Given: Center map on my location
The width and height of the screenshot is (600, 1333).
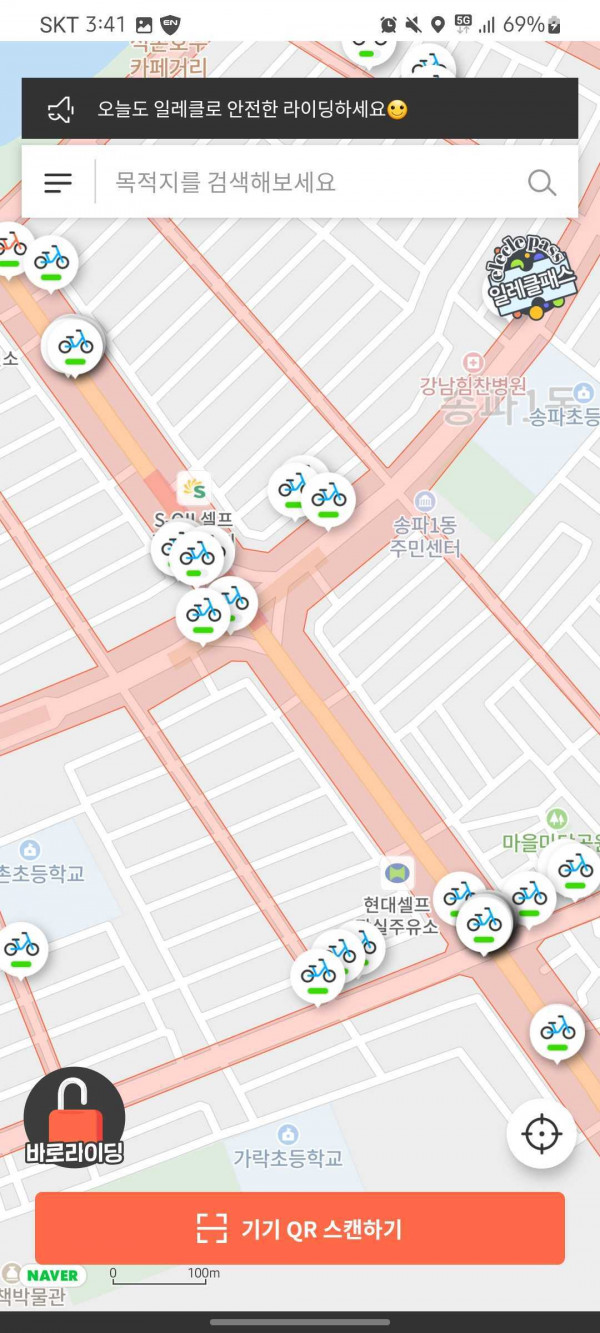Looking at the screenshot, I should point(541,1134).
